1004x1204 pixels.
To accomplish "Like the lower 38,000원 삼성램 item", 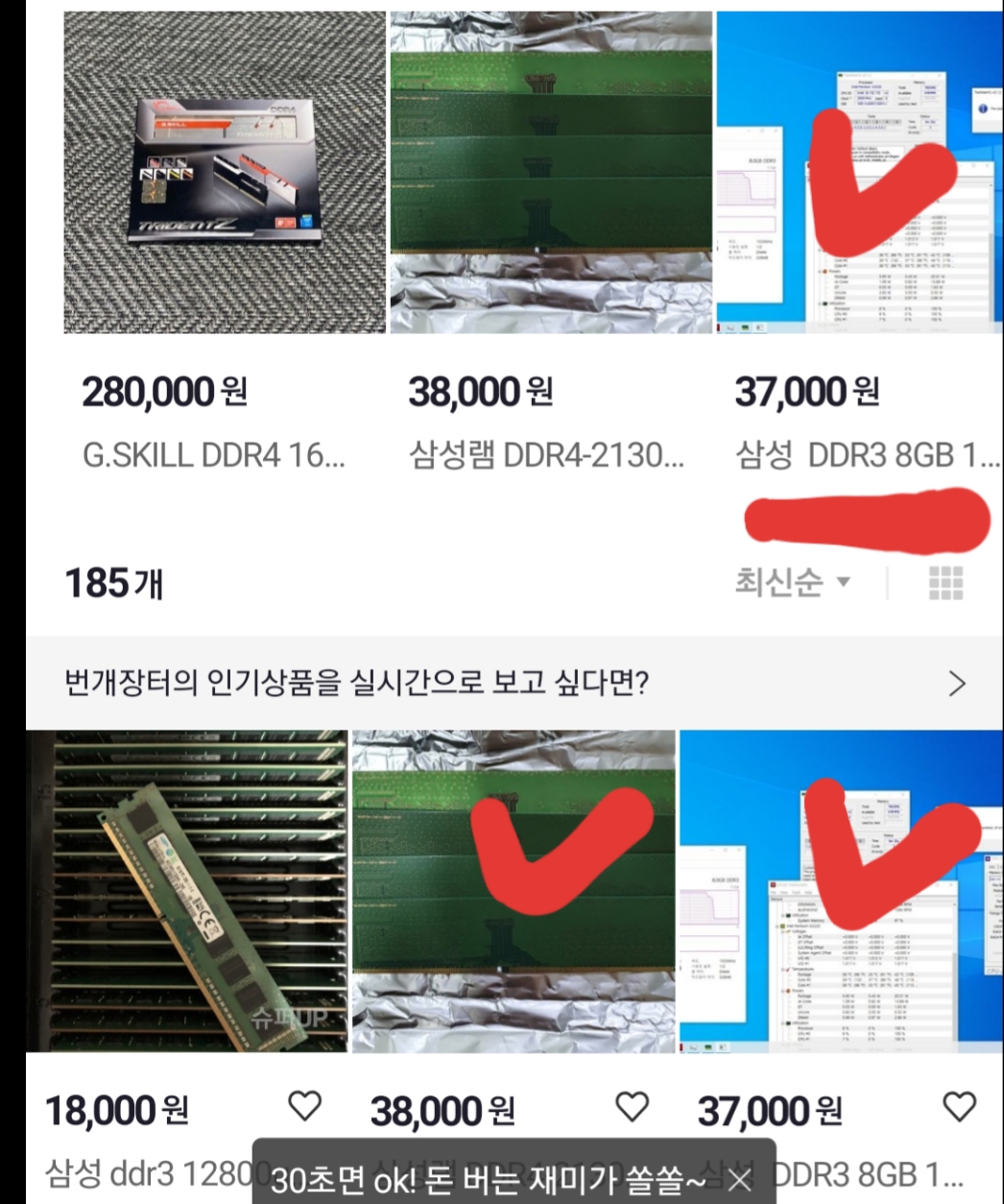I will tap(632, 1106).
